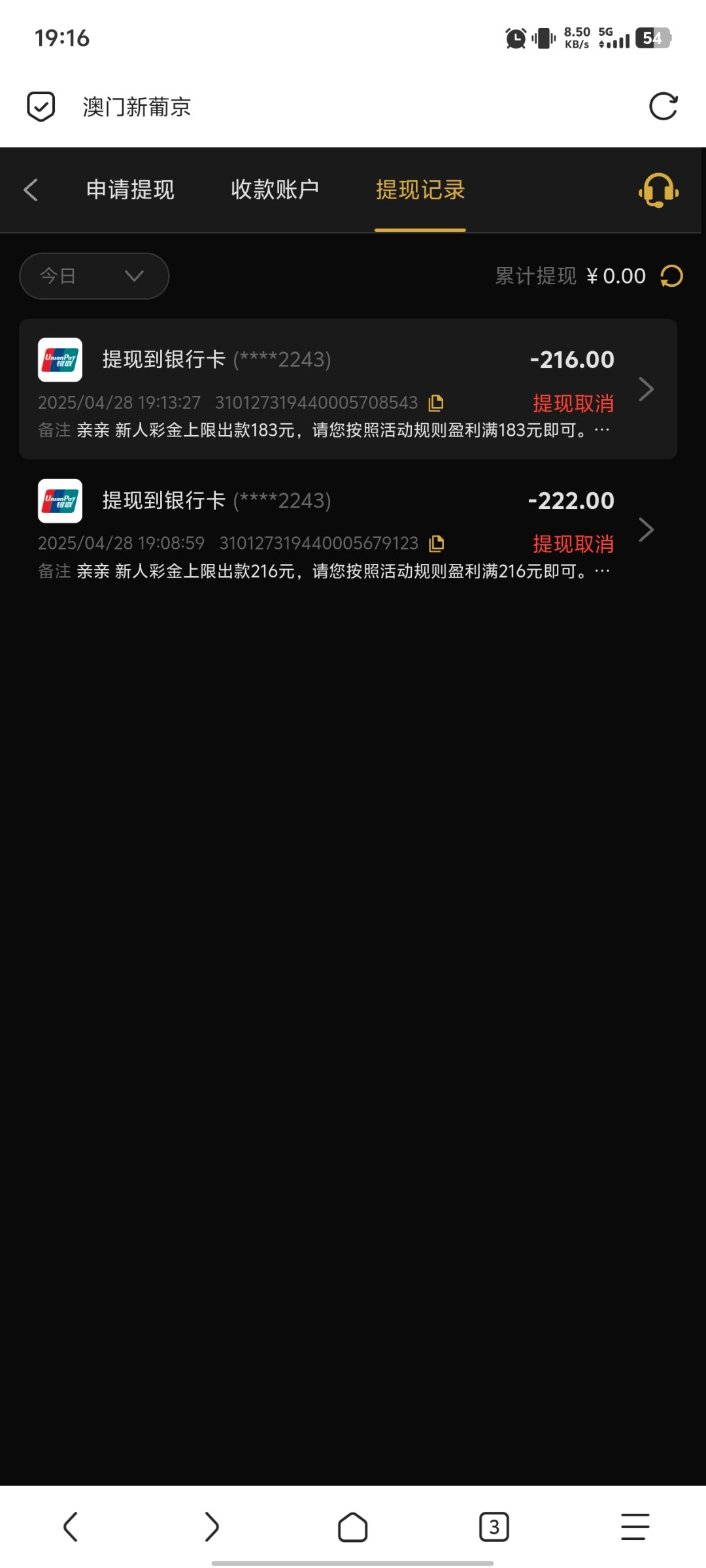Refresh the 累计提现 total amount
This screenshot has height=1568, width=706.
point(671,276)
